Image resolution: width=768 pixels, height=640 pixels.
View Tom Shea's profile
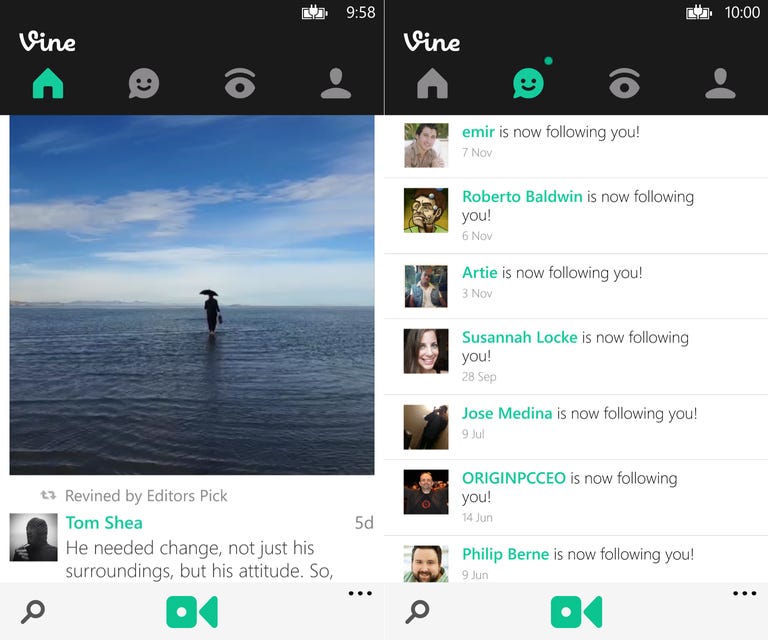(x=104, y=523)
